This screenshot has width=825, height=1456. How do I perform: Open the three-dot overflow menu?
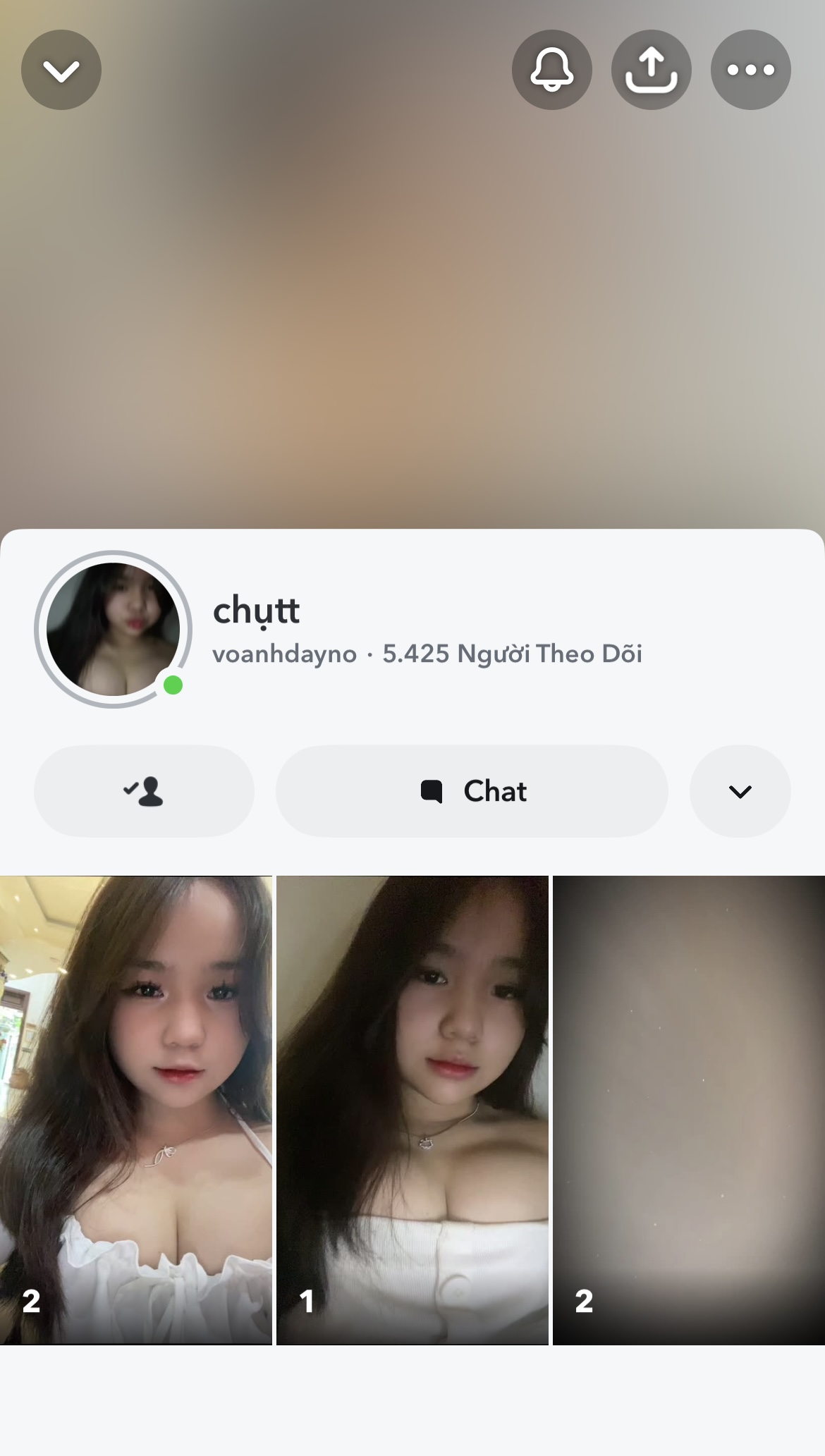(x=750, y=70)
